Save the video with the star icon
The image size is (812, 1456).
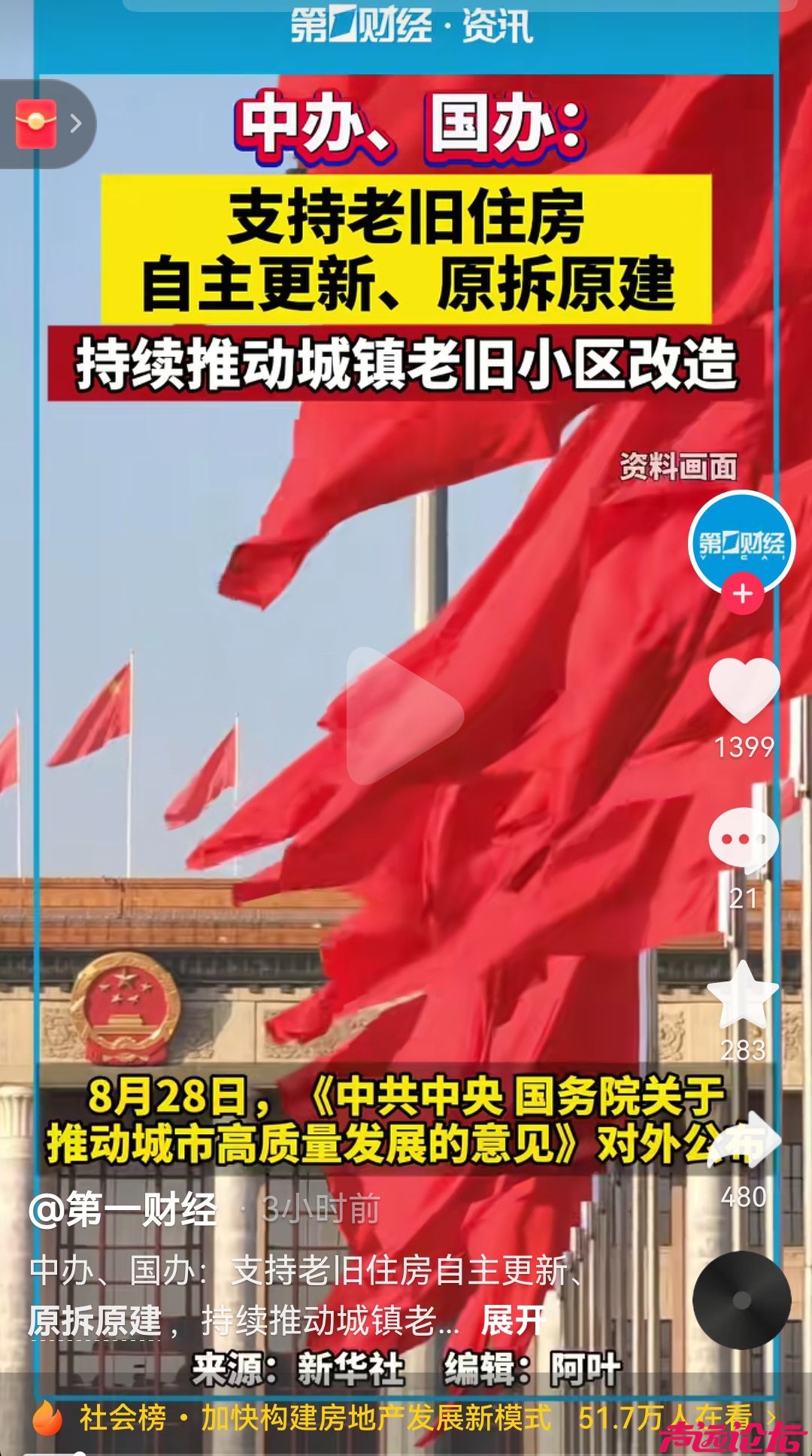(743, 995)
